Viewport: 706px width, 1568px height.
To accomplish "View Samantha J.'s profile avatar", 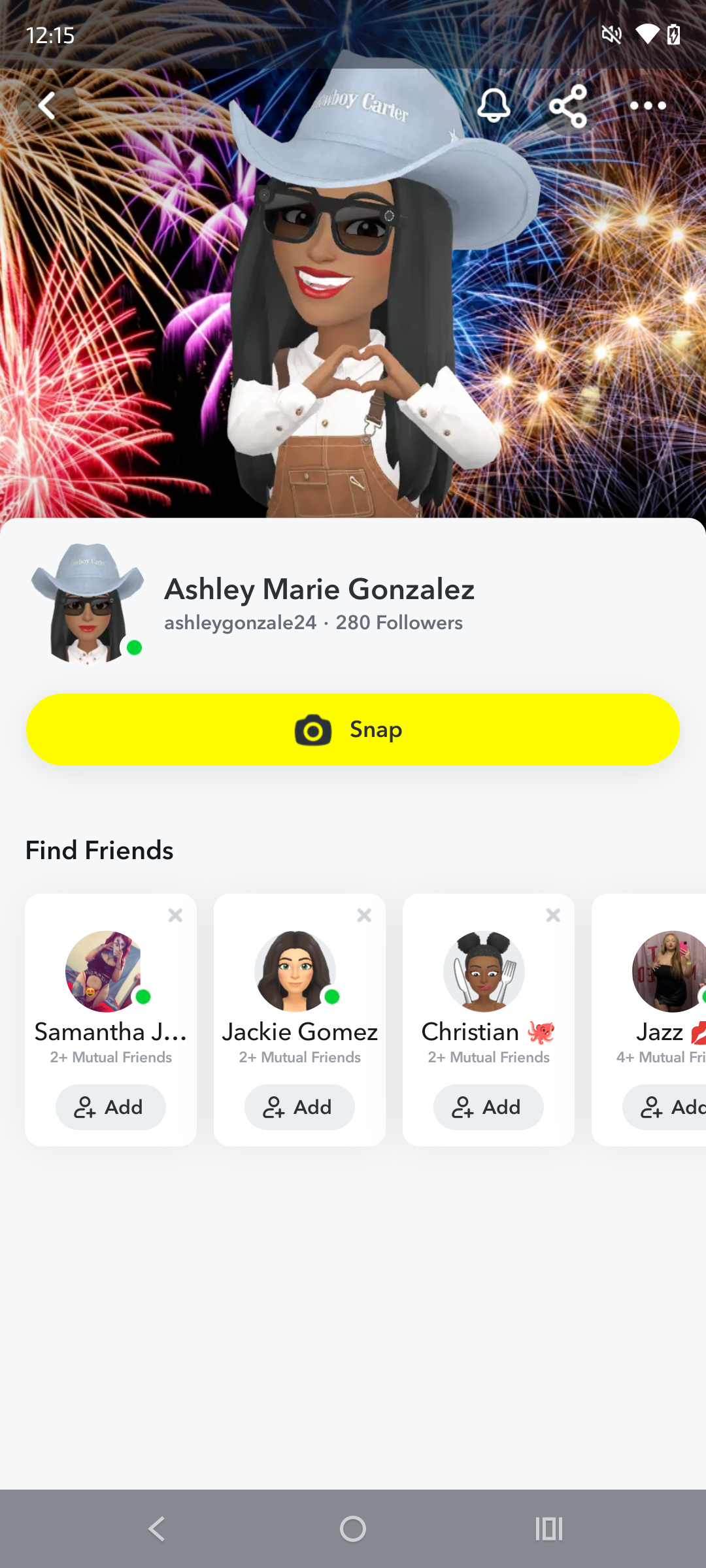I will pyautogui.click(x=105, y=972).
